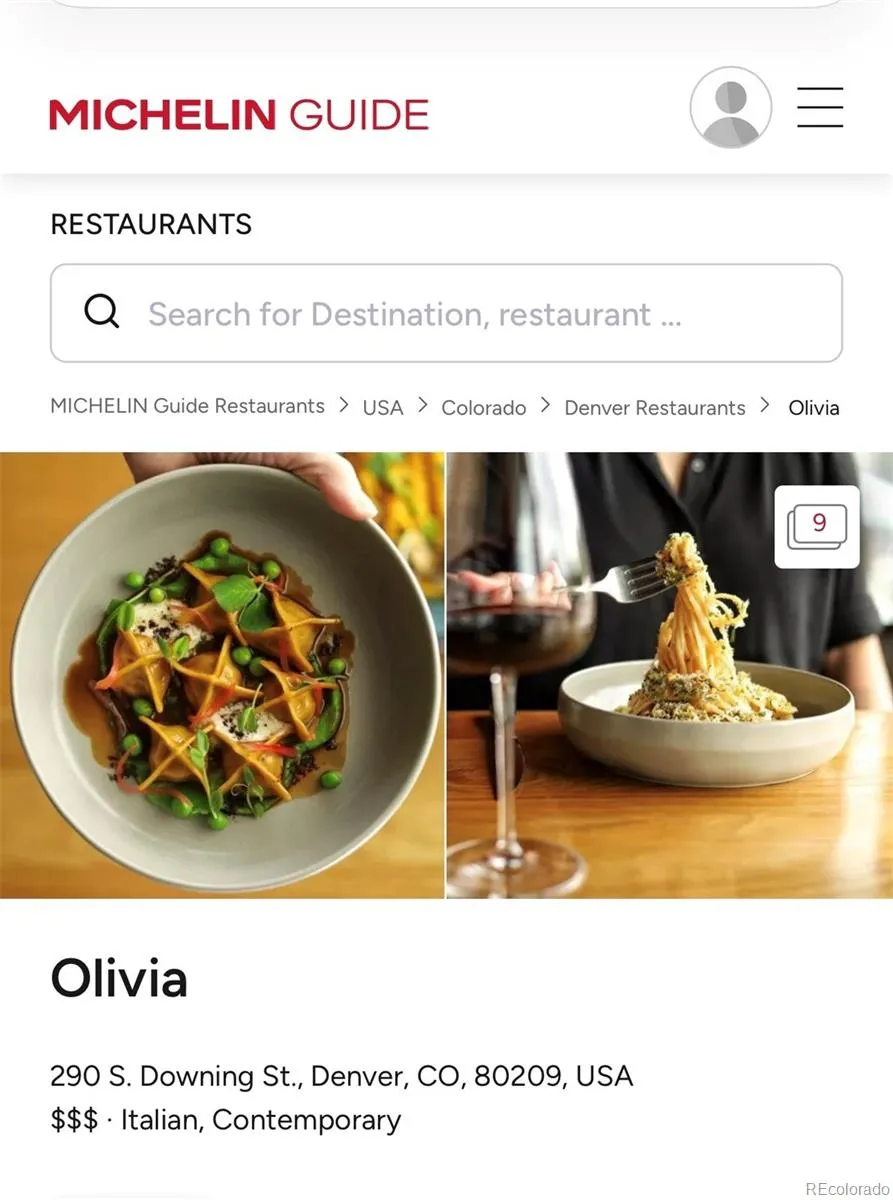Go to Denver Restaurants breadcrumb
Screen dimensions: 893x1200
pos(654,408)
